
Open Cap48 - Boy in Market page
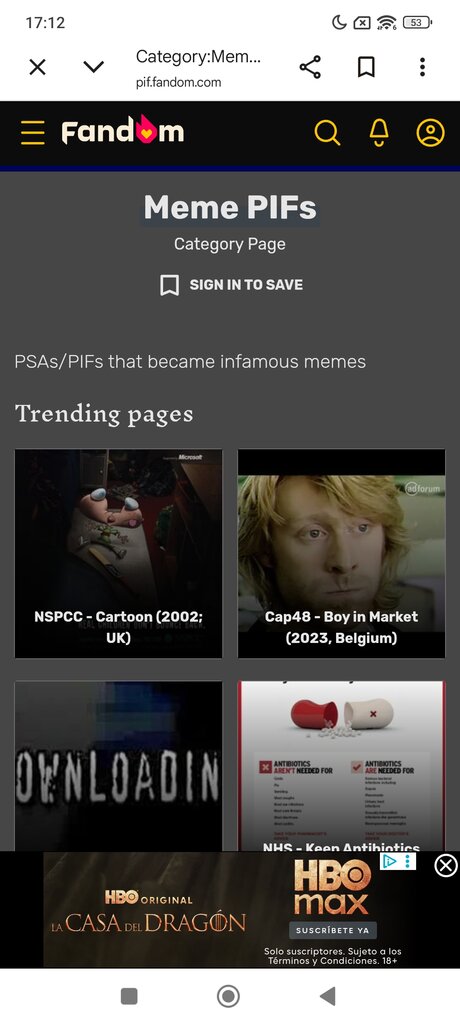click(x=341, y=553)
